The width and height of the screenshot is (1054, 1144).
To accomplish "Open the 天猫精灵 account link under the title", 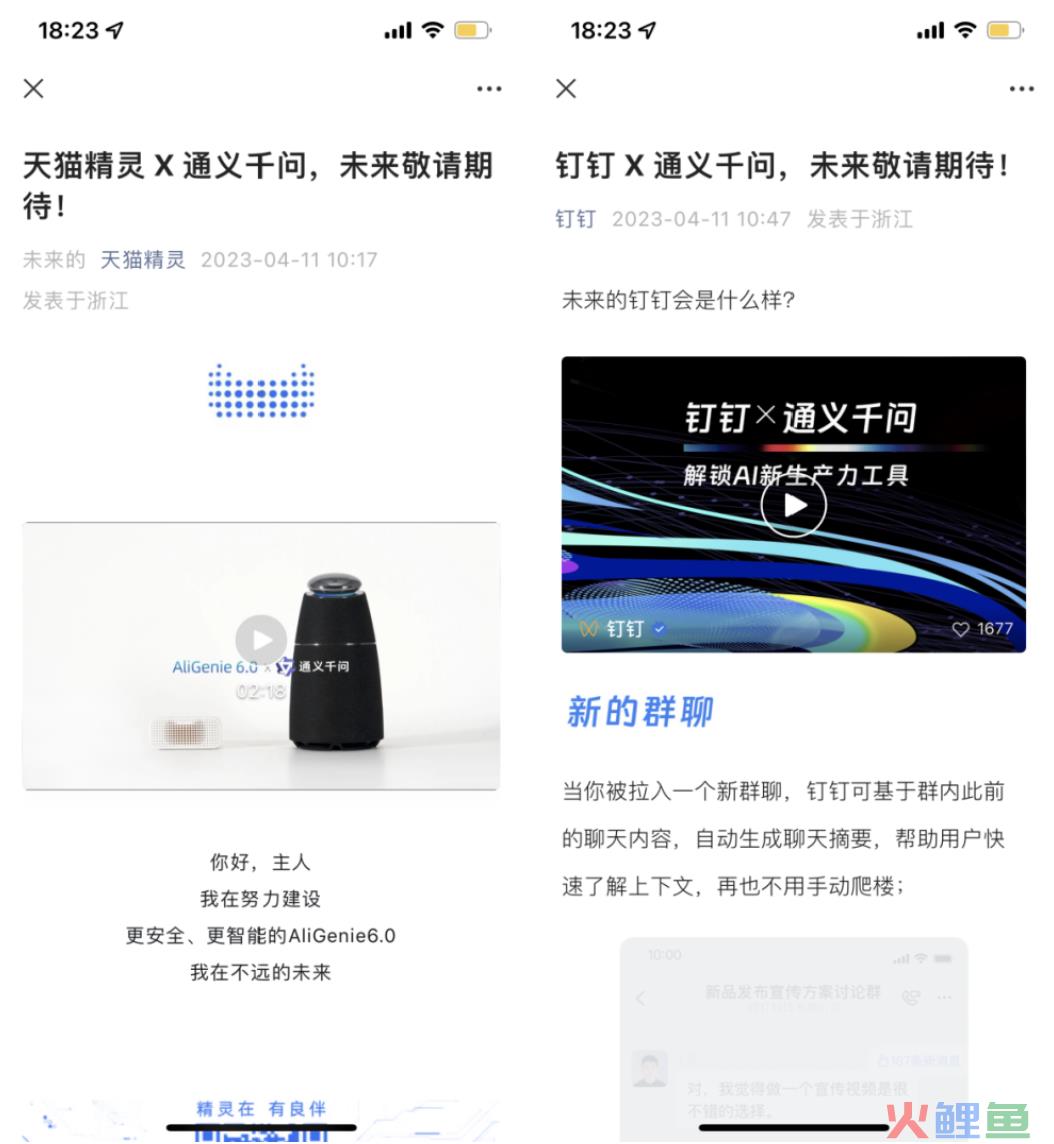I will pos(143,260).
